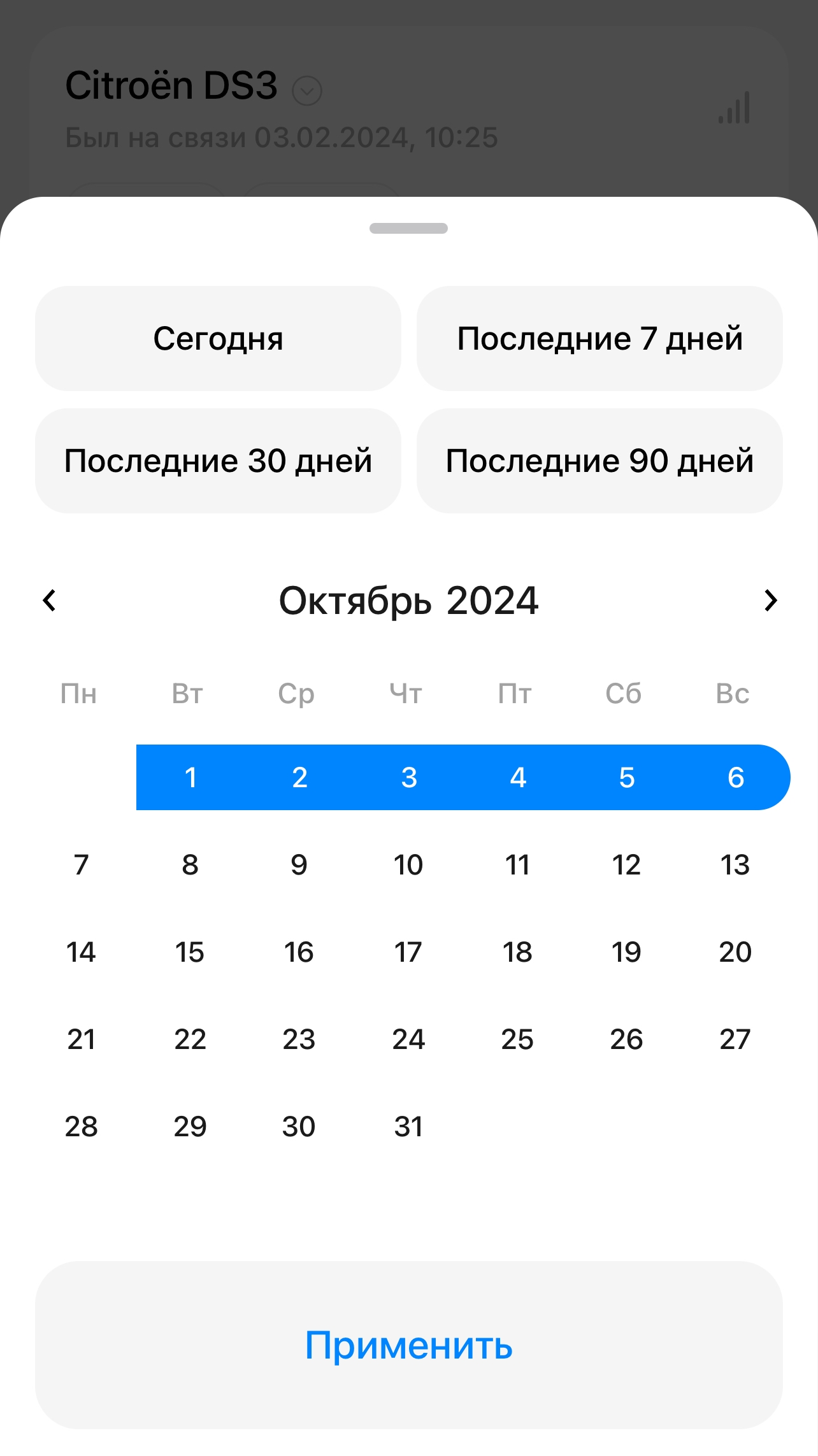Choose October 28 in the calendar

click(81, 1127)
